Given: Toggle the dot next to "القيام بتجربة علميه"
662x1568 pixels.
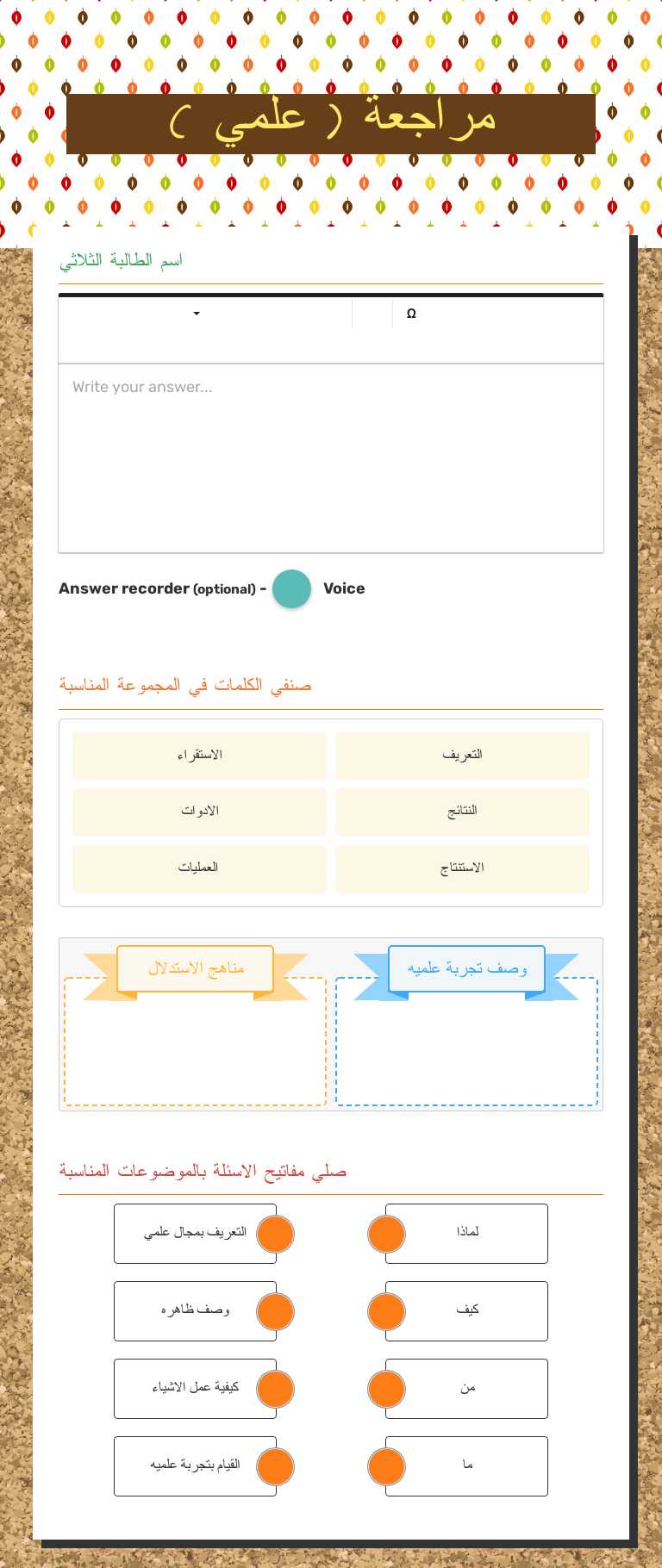Looking at the screenshot, I should tap(275, 1466).
